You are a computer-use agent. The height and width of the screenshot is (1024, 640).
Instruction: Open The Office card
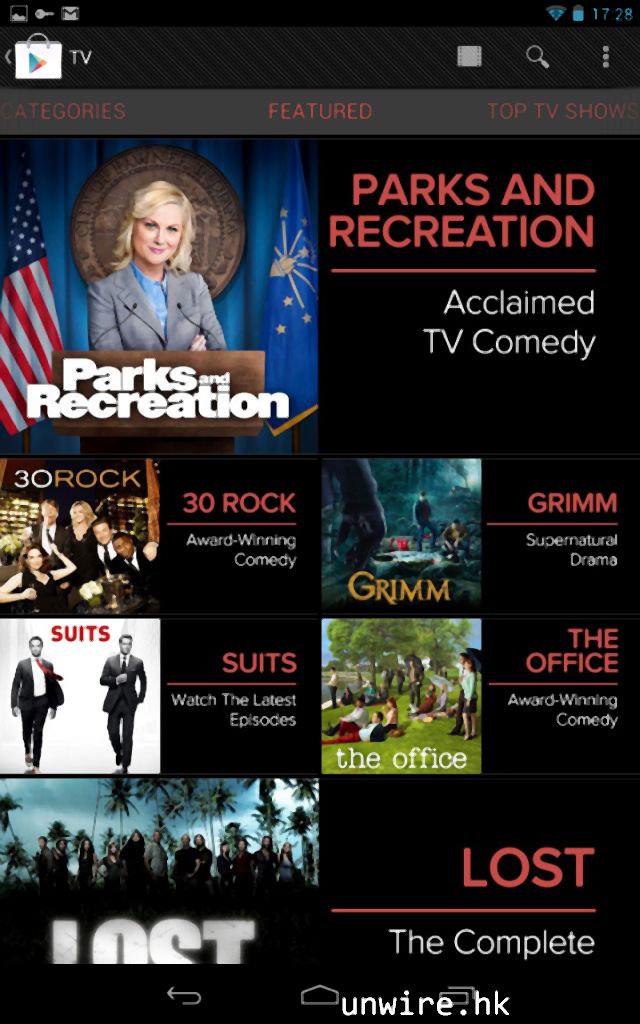click(x=480, y=696)
